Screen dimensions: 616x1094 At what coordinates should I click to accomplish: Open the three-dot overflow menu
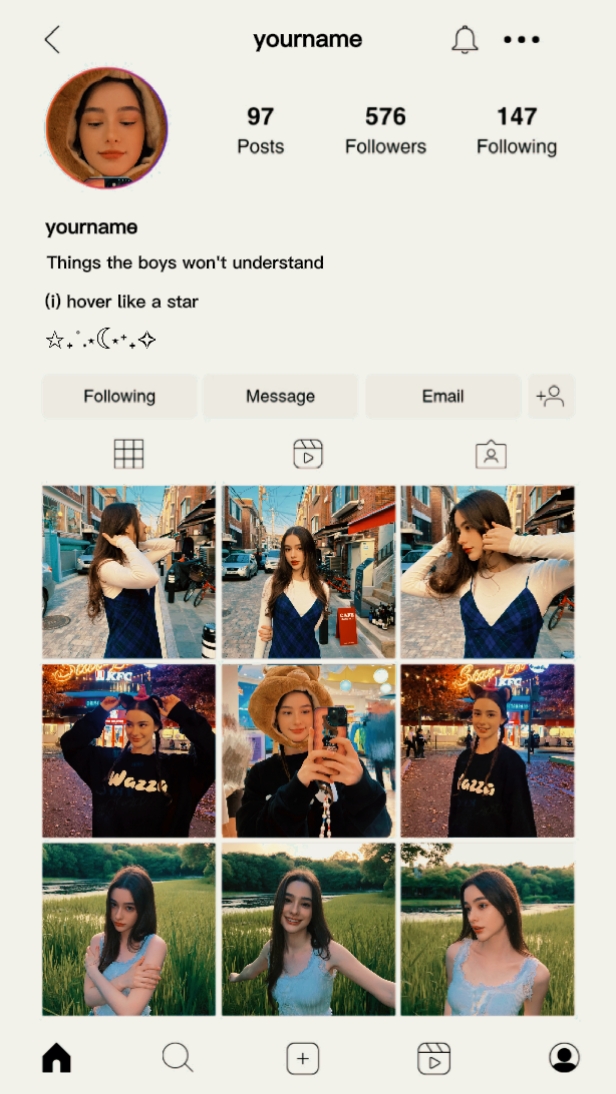point(522,40)
